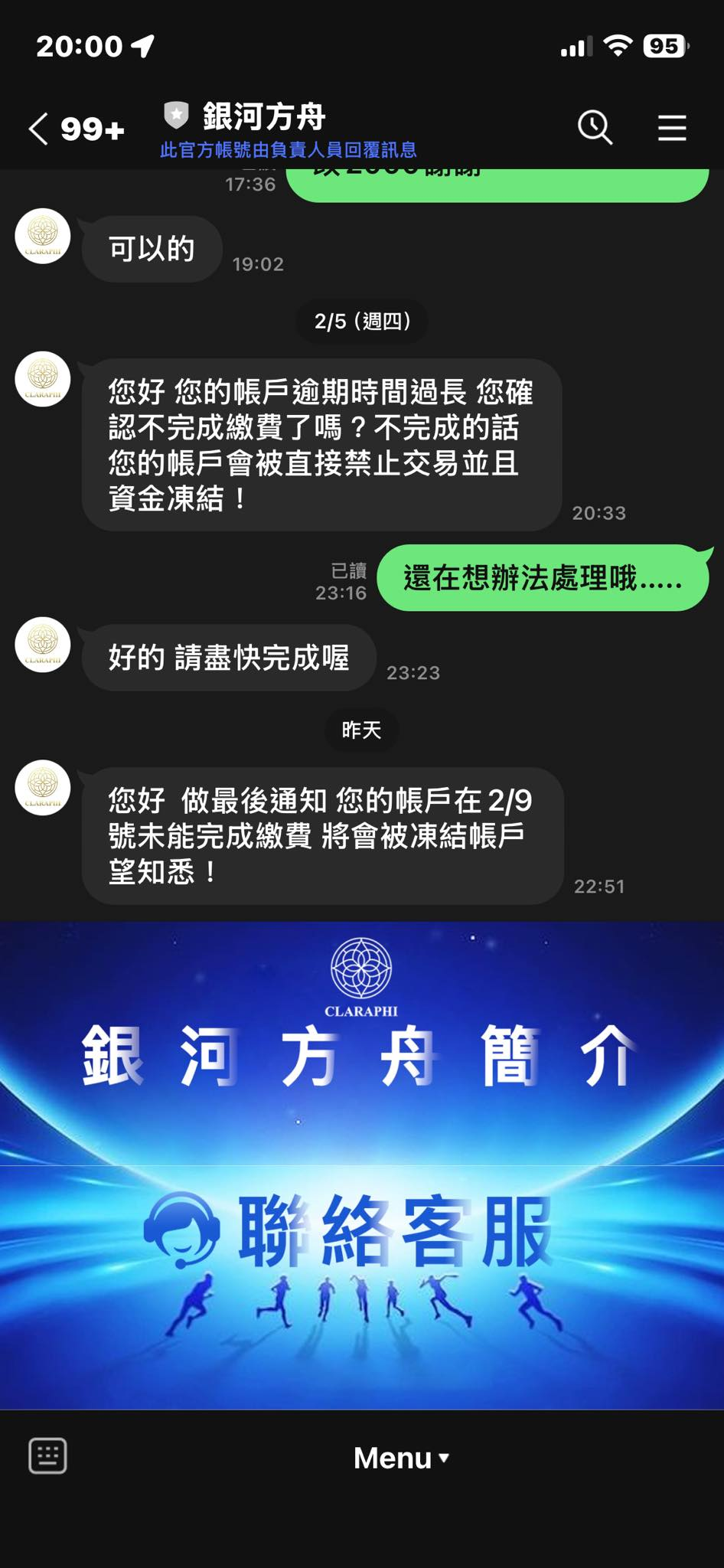Search within this chat
Viewport: 724px width, 1568px height.
pyautogui.click(x=595, y=127)
